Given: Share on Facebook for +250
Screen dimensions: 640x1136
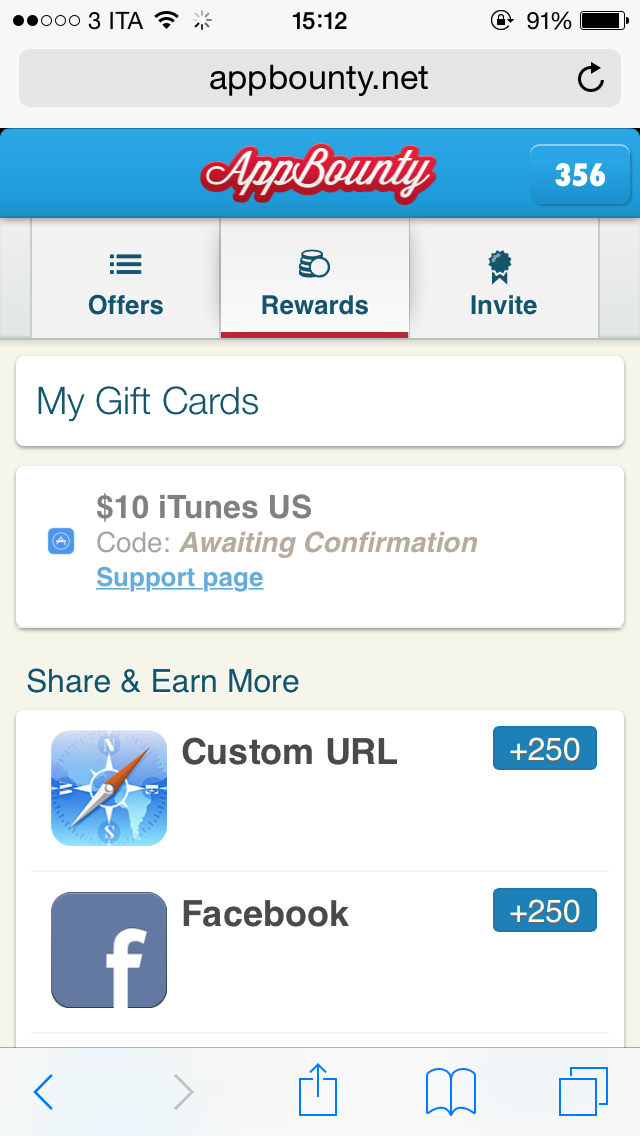Looking at the screenshot, I should tap(320, 952).
